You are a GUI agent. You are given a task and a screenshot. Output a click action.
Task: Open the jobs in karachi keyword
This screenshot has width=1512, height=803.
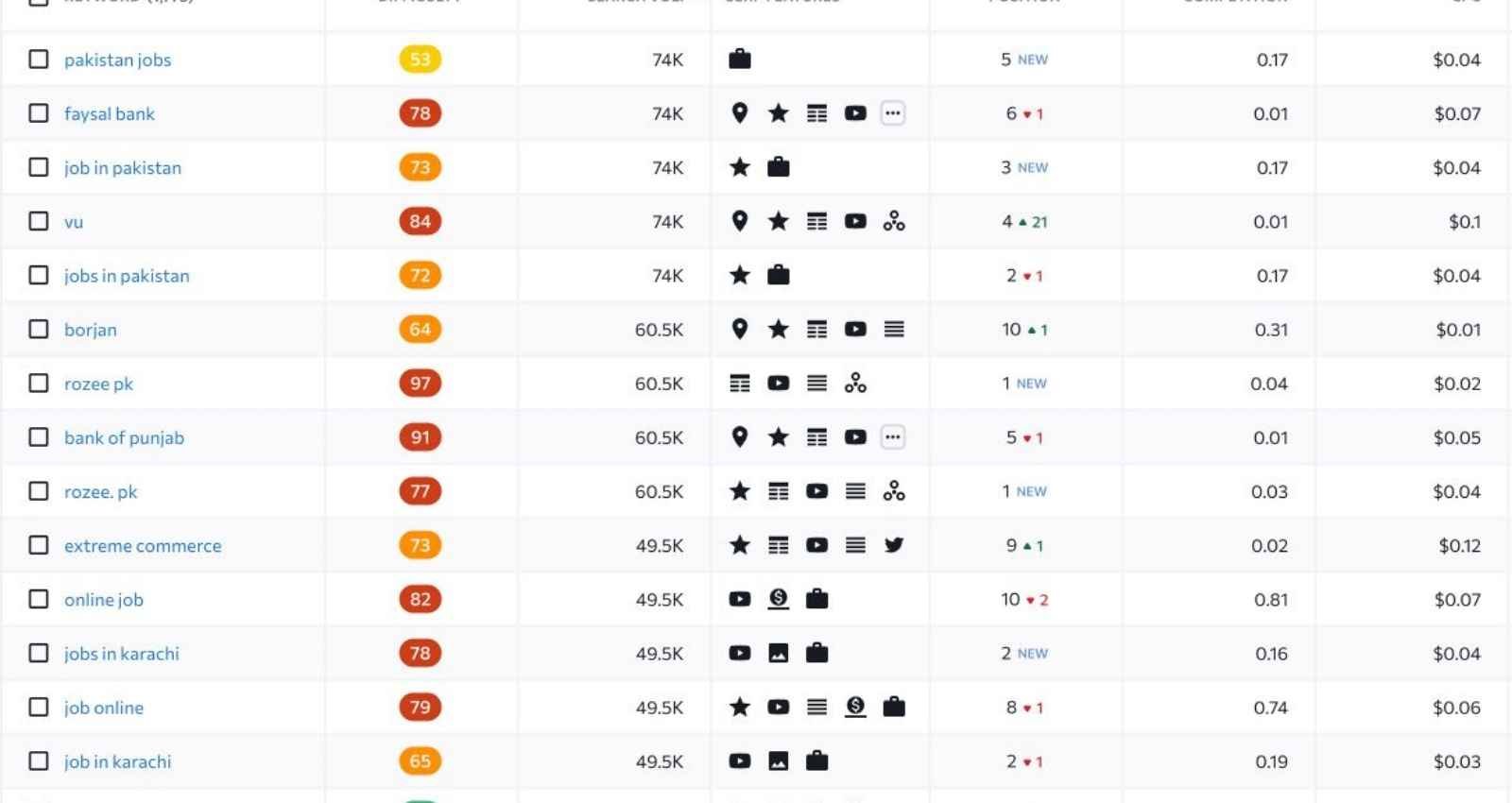pos(121,654)
